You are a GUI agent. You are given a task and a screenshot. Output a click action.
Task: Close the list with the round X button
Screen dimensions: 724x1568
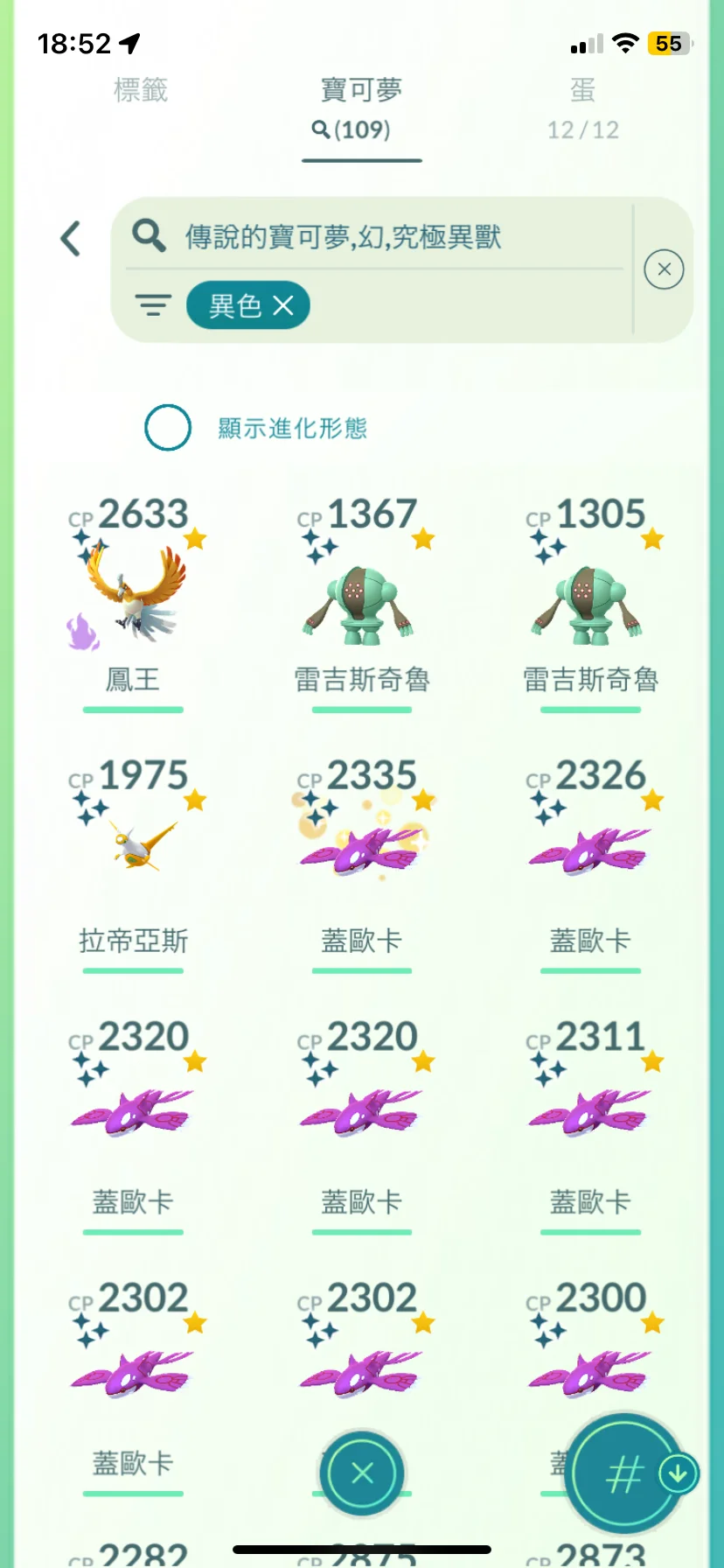pos(361,1473)
